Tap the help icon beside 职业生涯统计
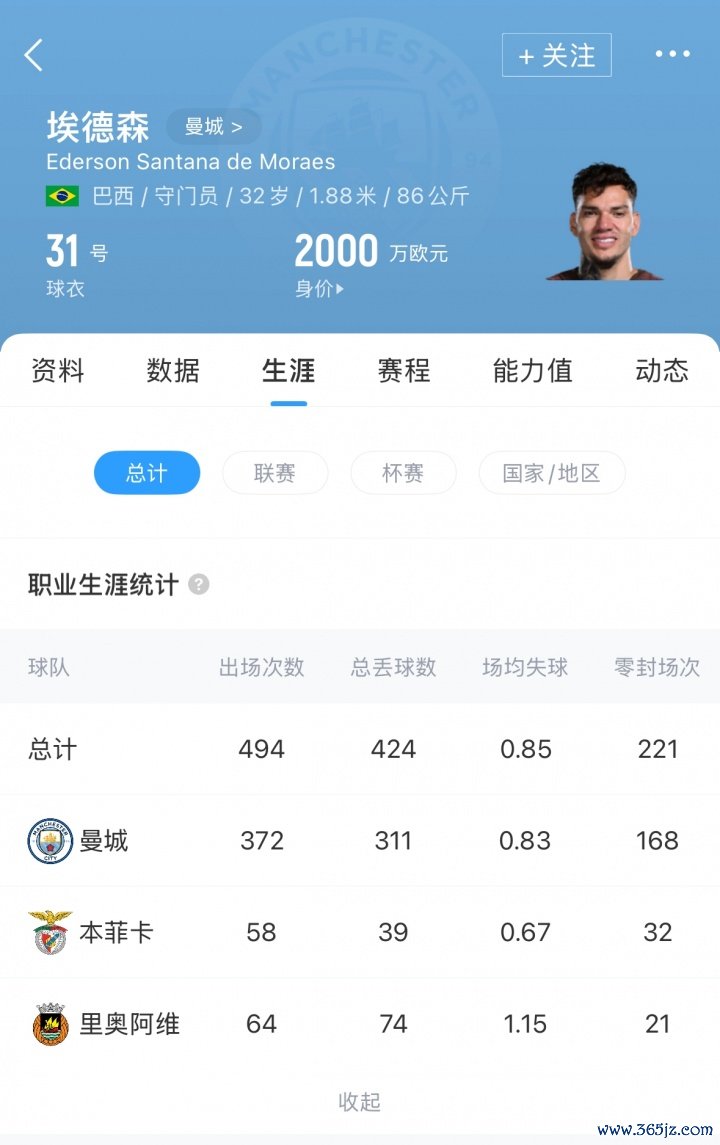This screenshot has height=1145, width=720. tap(199, 584)
